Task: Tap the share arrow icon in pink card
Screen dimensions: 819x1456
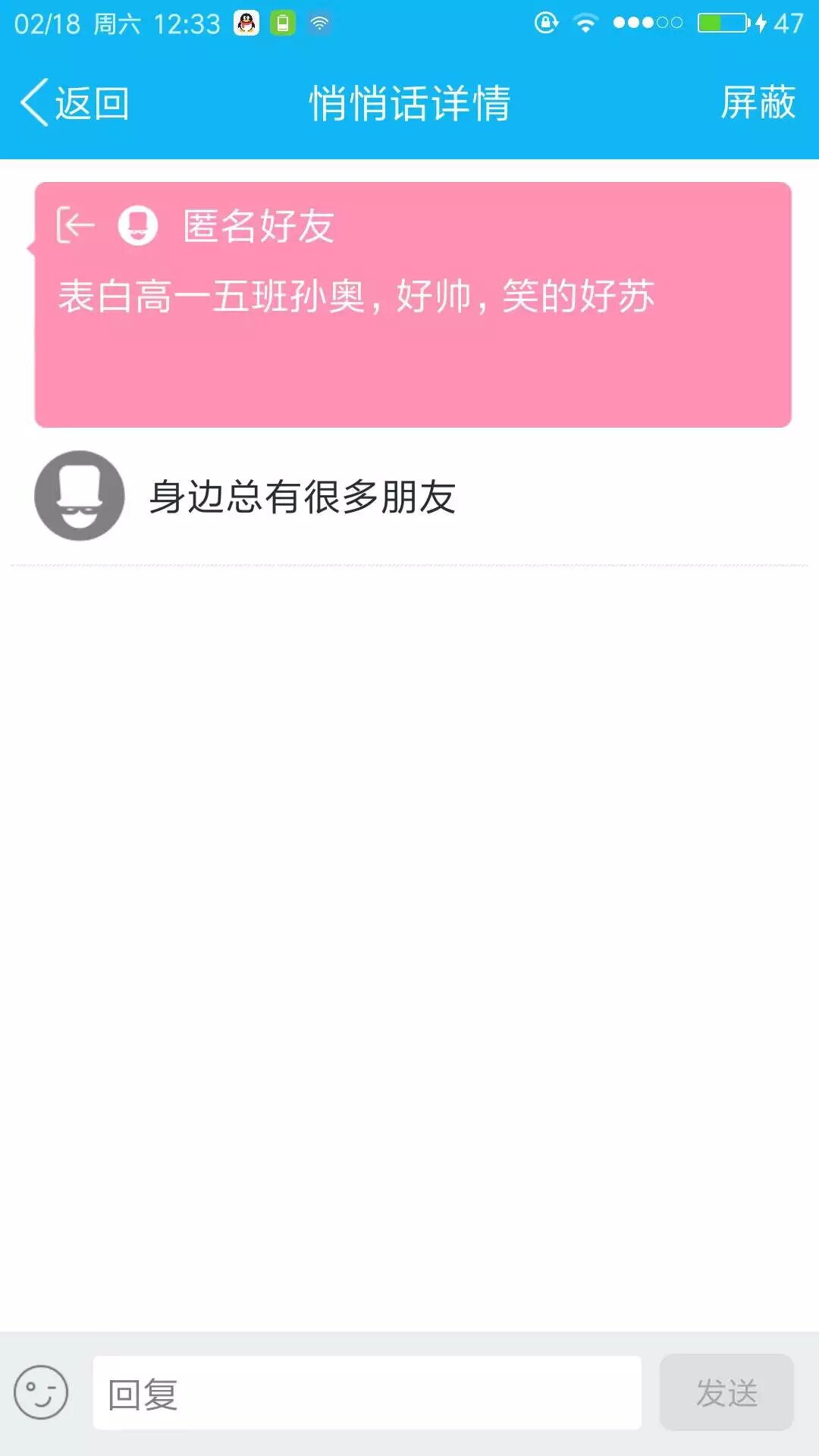Action: click(76, 225)
